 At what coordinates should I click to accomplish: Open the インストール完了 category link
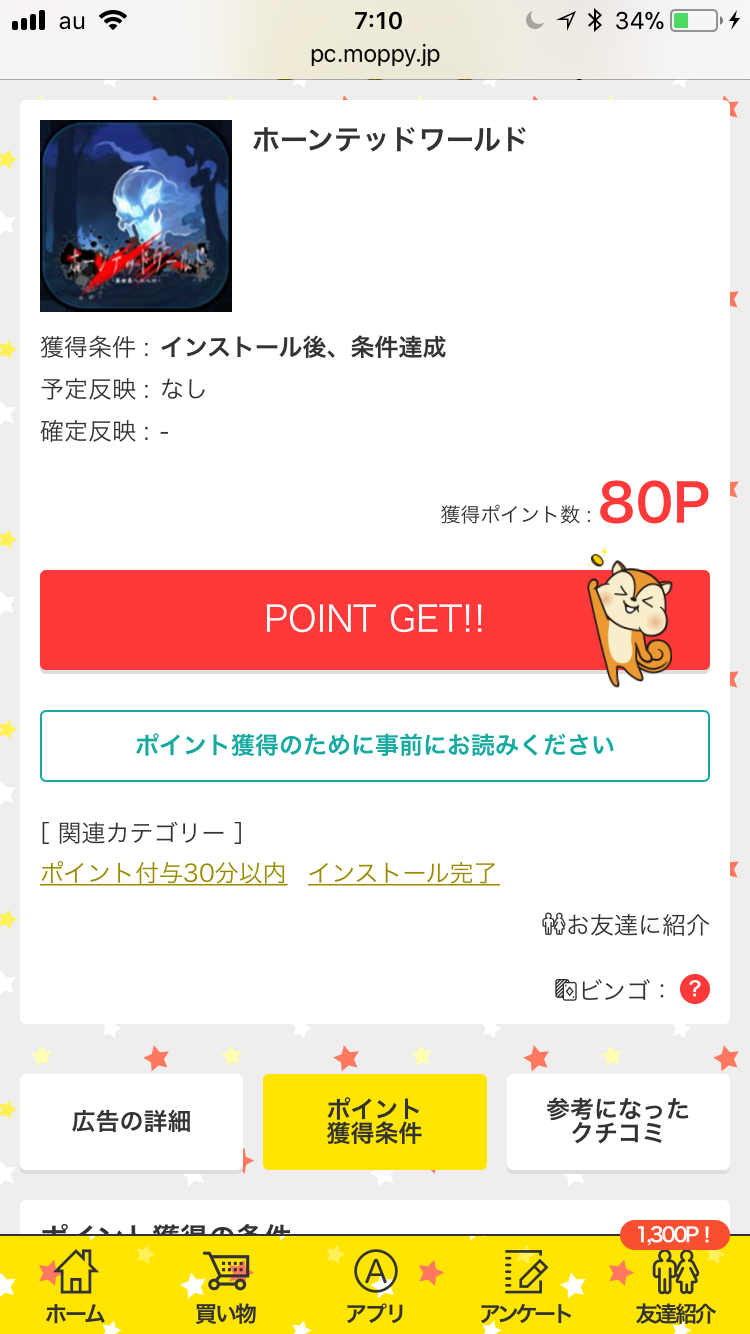click(x=404, y=873)
